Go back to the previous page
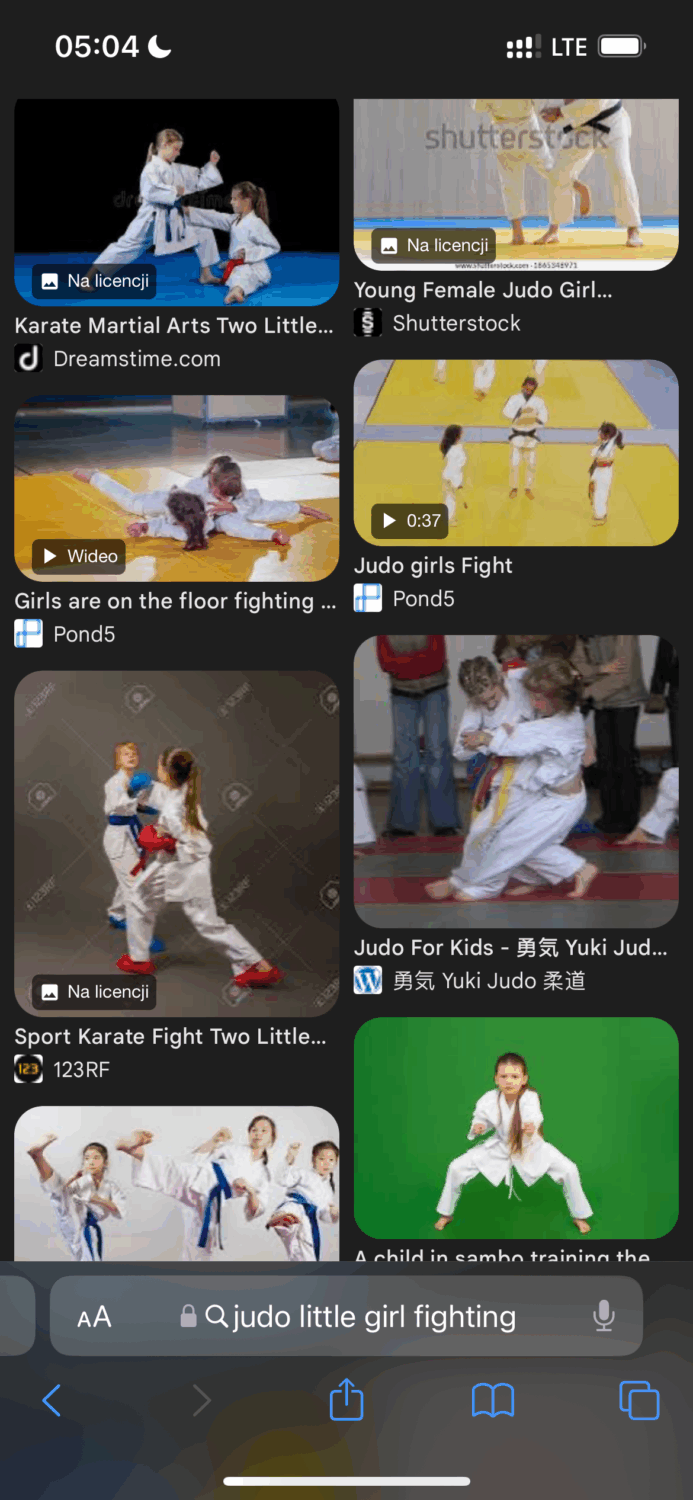This screenshot has height=1500, width=693. pyautogui.click(x=52, y=1400)
